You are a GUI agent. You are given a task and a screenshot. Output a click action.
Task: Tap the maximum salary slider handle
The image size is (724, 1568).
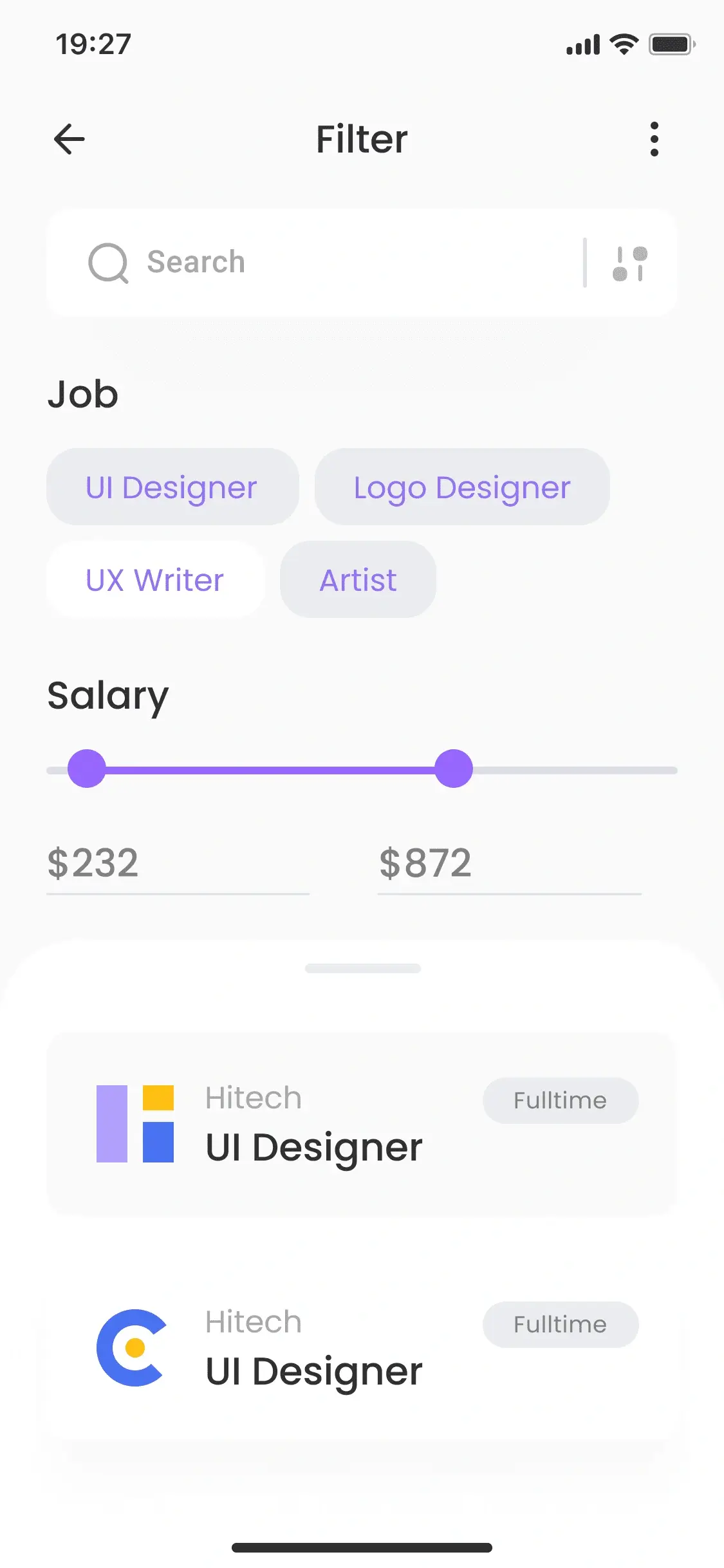click(x=454, y=769)
